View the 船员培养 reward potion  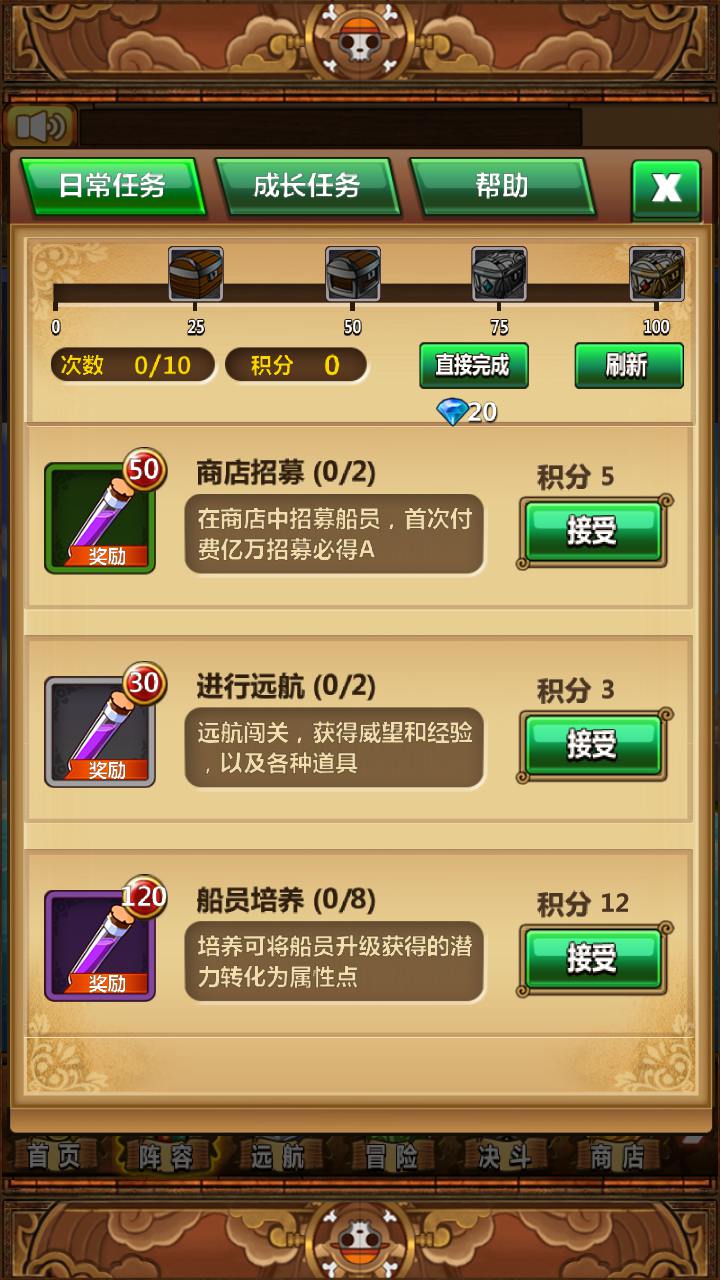pos(100,945)
